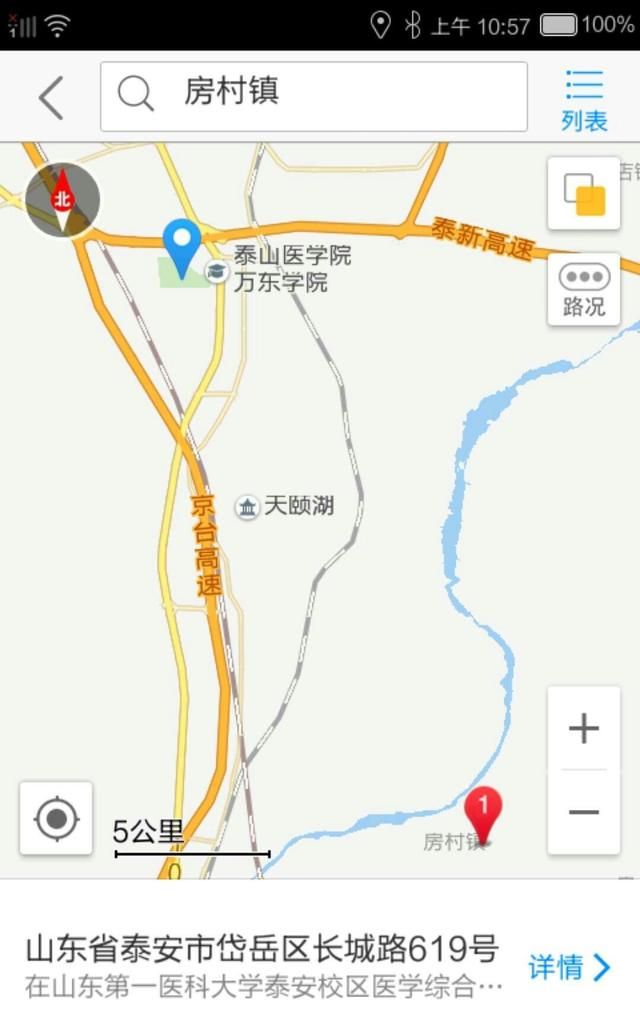Open 详情 details for this address
This screenshot has height=1024, width=640.
(x=569, y=967)
